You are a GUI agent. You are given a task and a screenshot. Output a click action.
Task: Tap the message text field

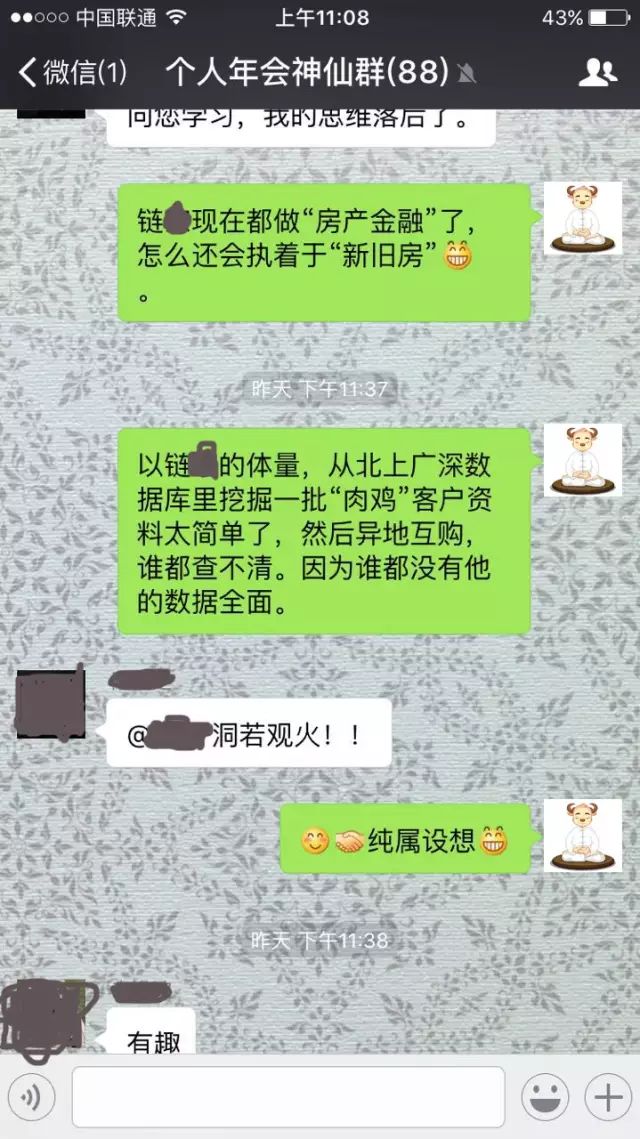point(288,1097)
